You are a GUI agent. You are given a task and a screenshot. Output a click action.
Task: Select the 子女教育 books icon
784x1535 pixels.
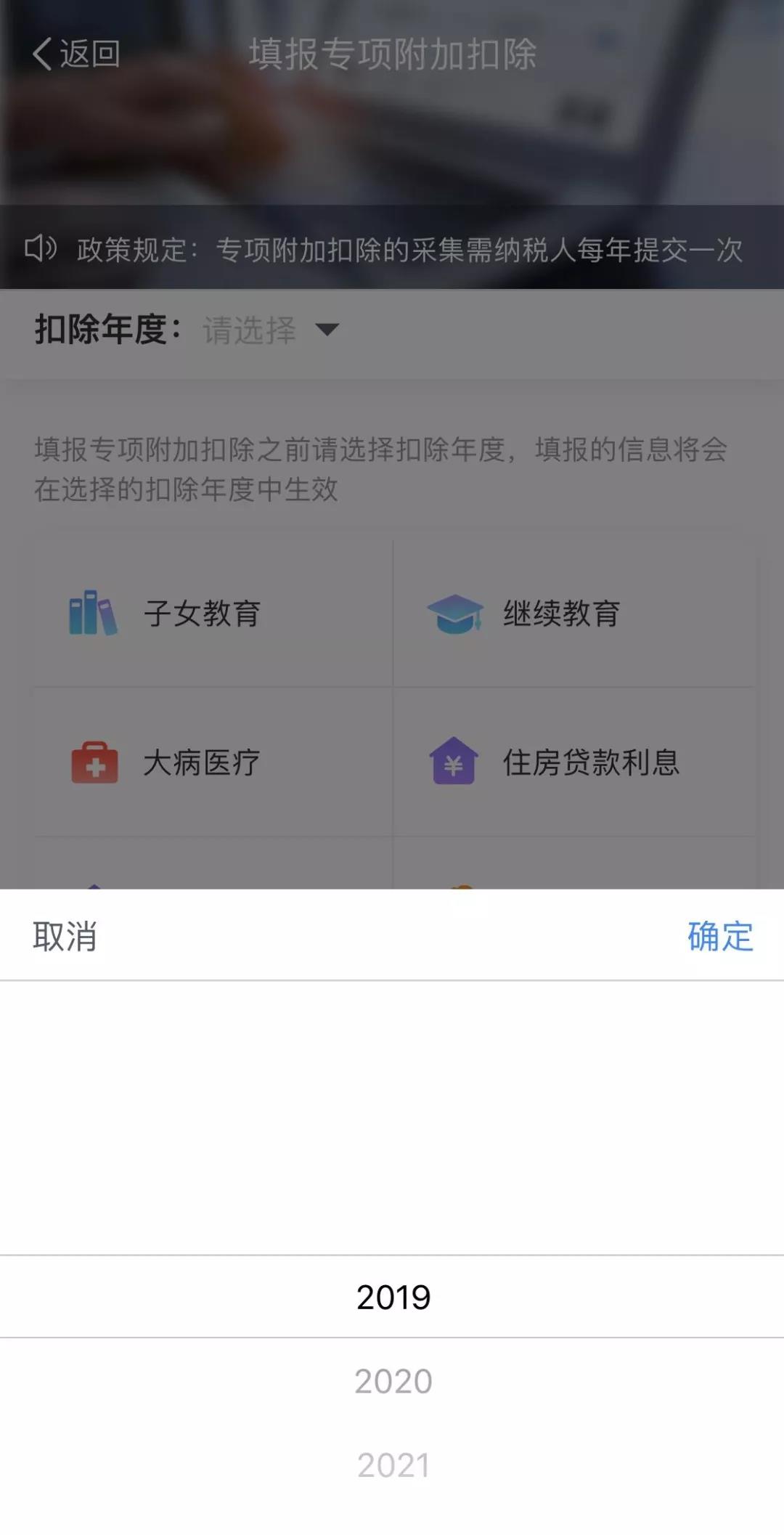click(94, 614)
